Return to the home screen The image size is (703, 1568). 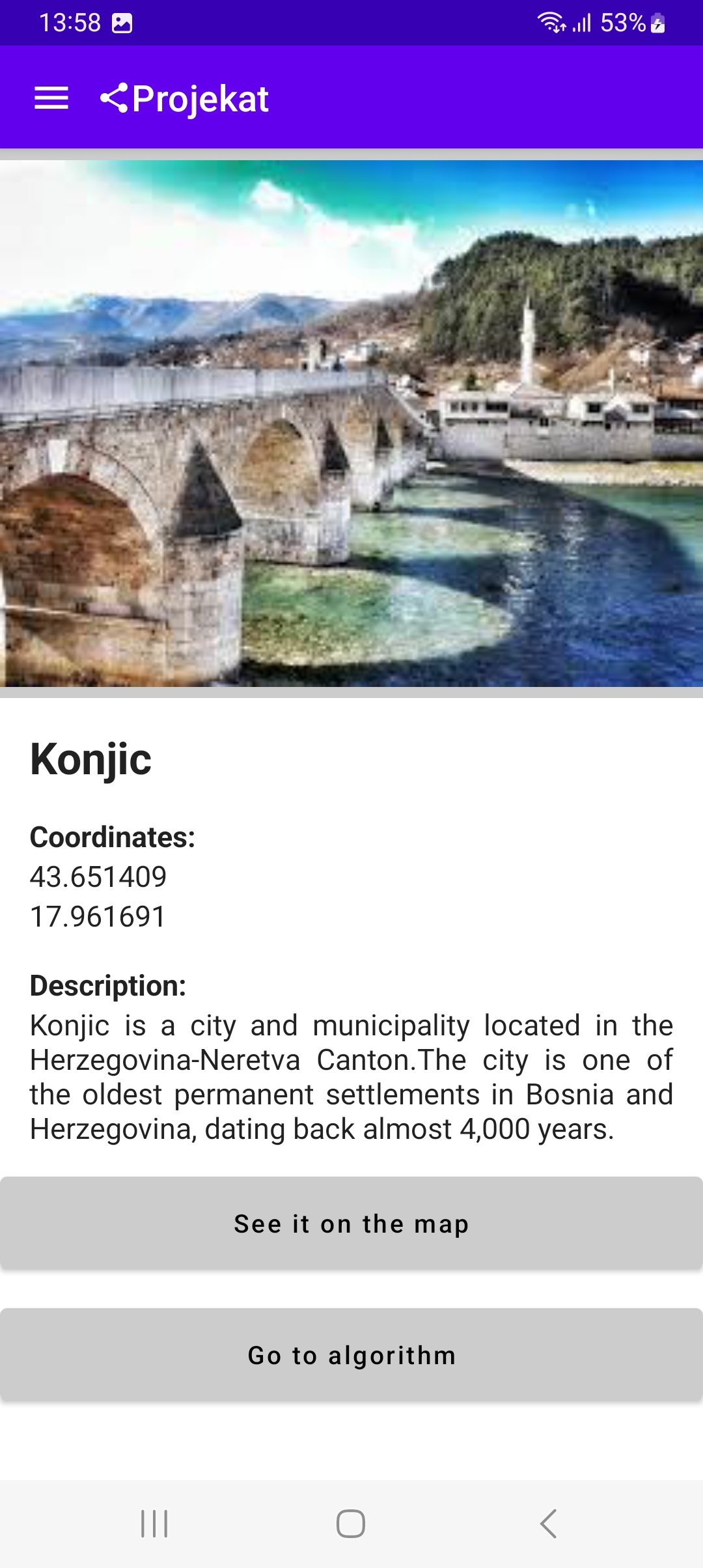pos(351,1524)
